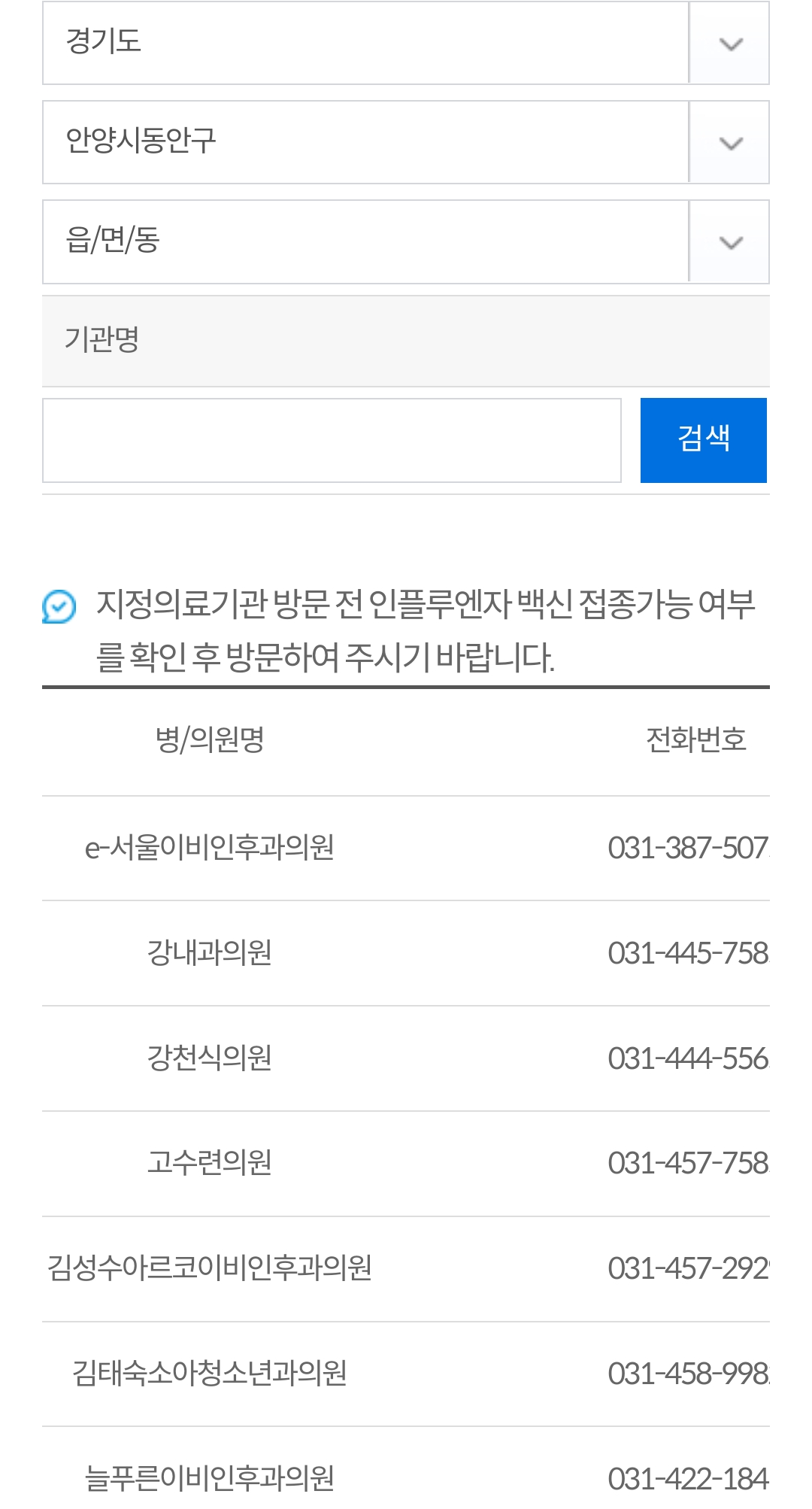Screen dimensions: 812x1509
Task: Click phone number 031-445-758 beside 강내과의원
Action: pos(692,952)
